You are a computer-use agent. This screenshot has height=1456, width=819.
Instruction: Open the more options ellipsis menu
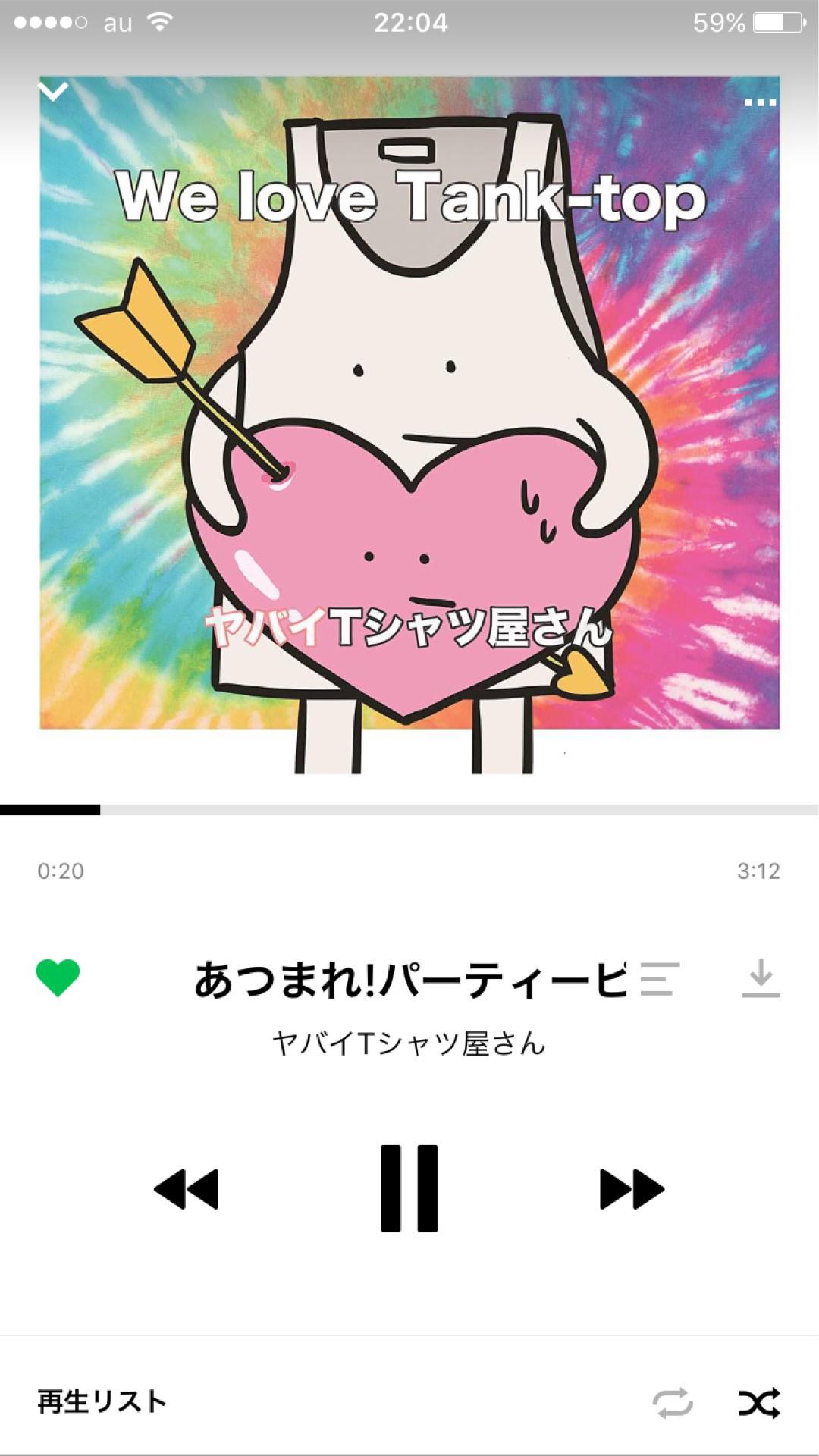pos(762,102)
